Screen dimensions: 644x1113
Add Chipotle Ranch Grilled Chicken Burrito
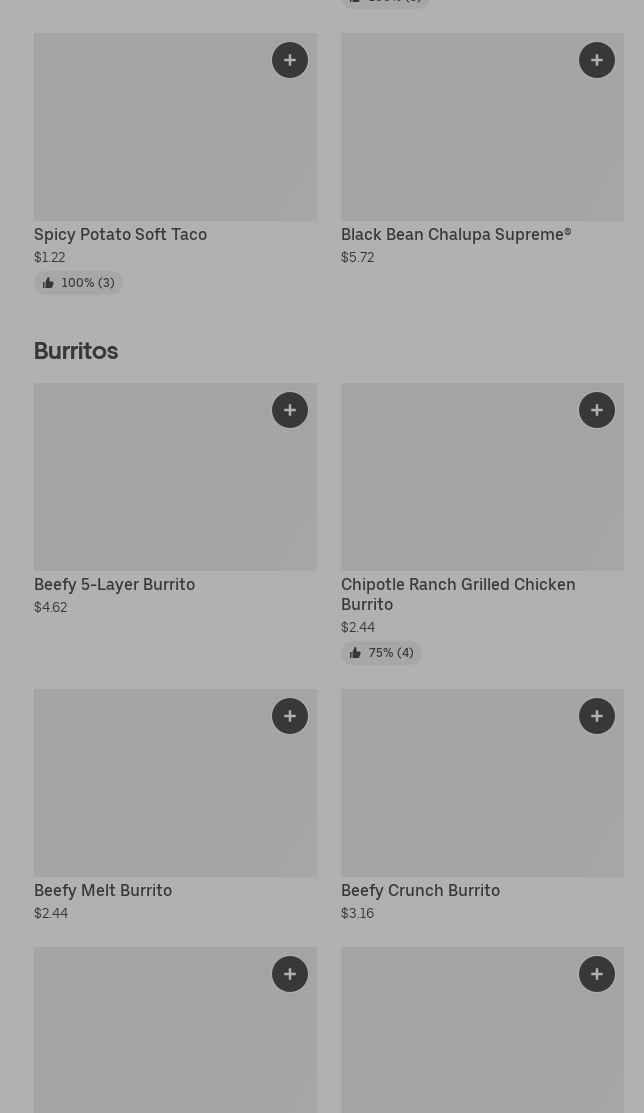coord(596,410)
